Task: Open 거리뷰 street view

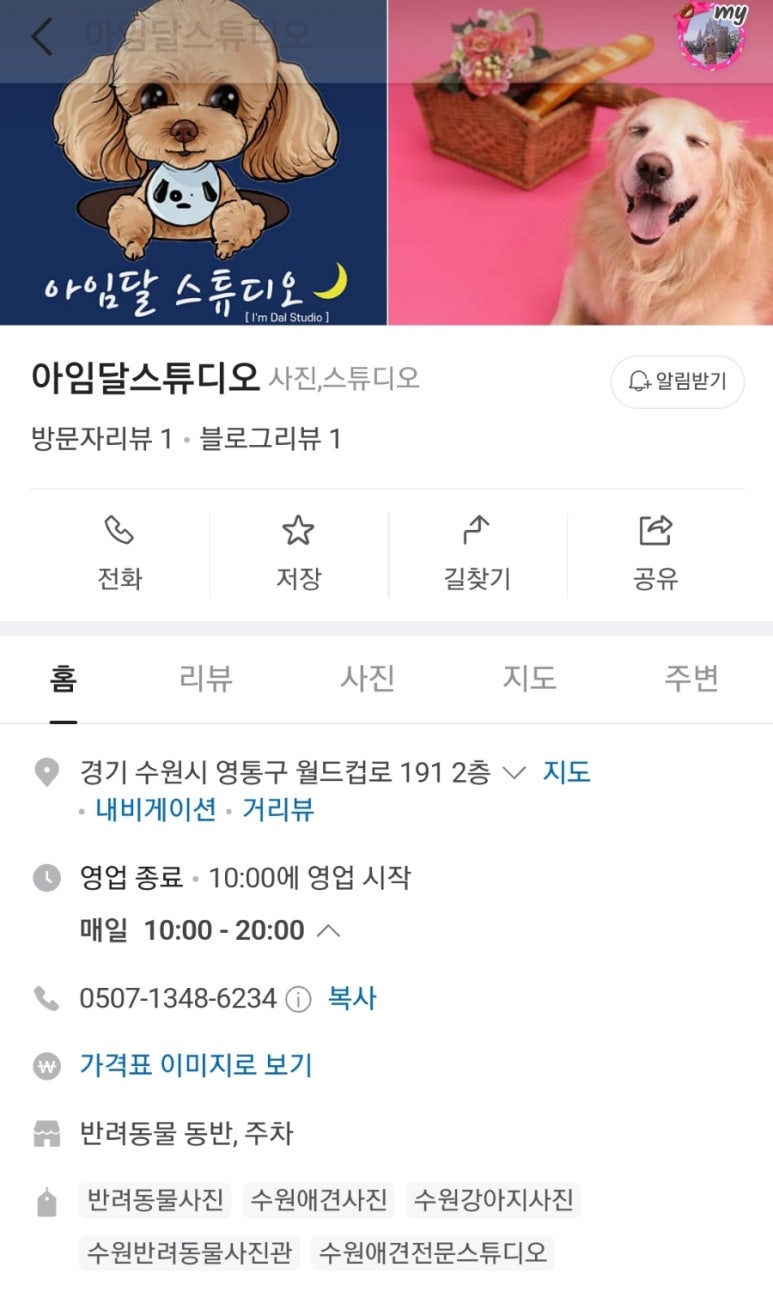Action: coord(278,810)
